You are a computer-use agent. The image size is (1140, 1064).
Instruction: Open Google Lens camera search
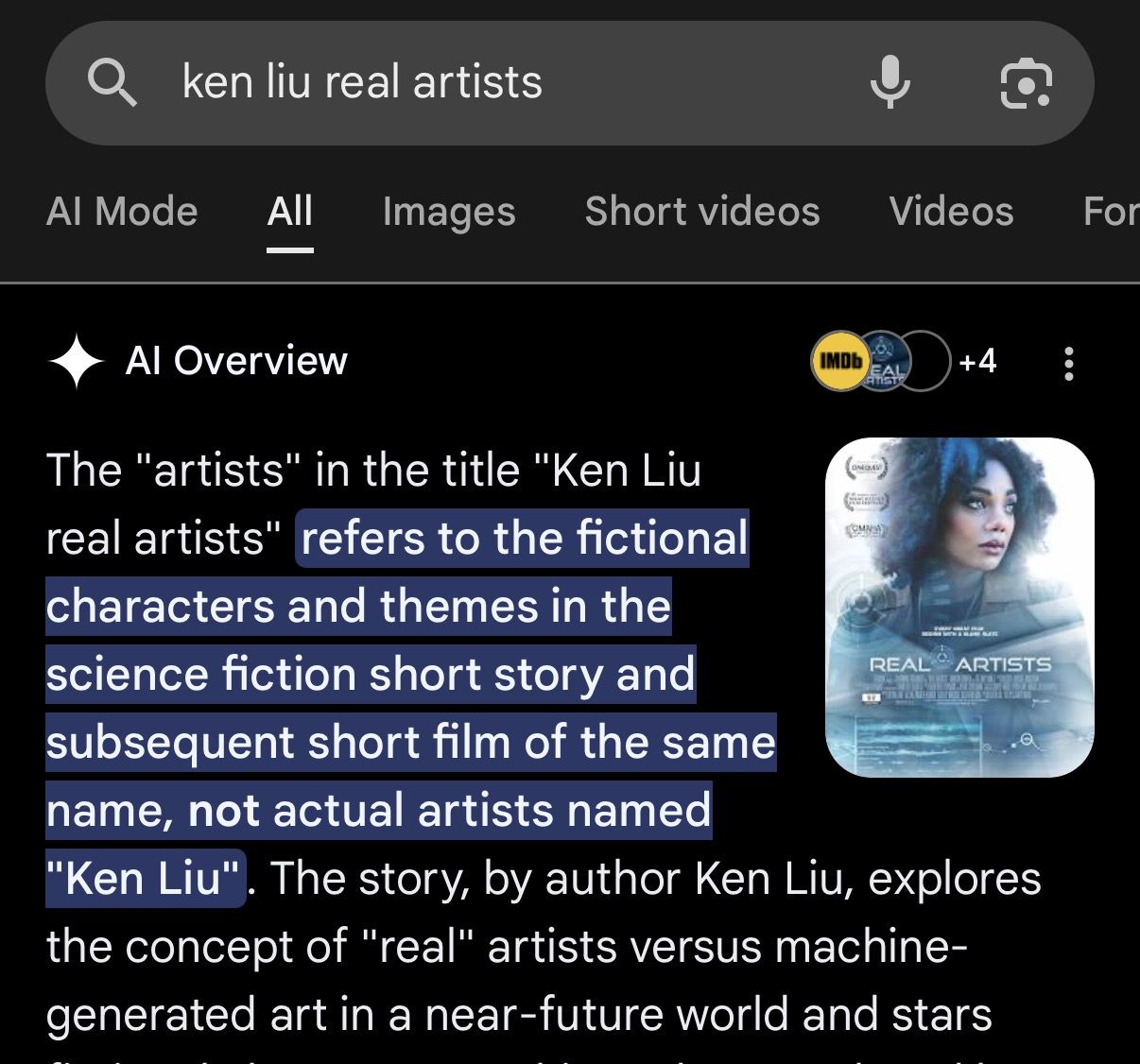pos(1026,83)
